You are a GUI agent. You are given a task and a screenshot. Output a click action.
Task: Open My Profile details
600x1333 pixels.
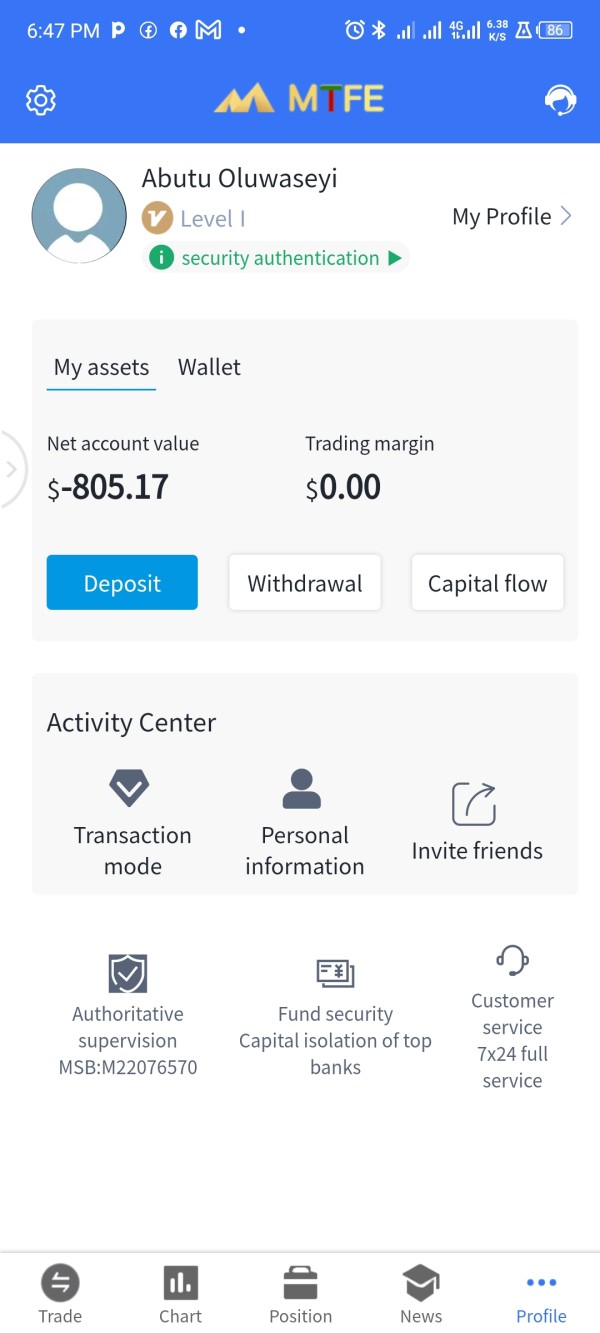point(511,217)
